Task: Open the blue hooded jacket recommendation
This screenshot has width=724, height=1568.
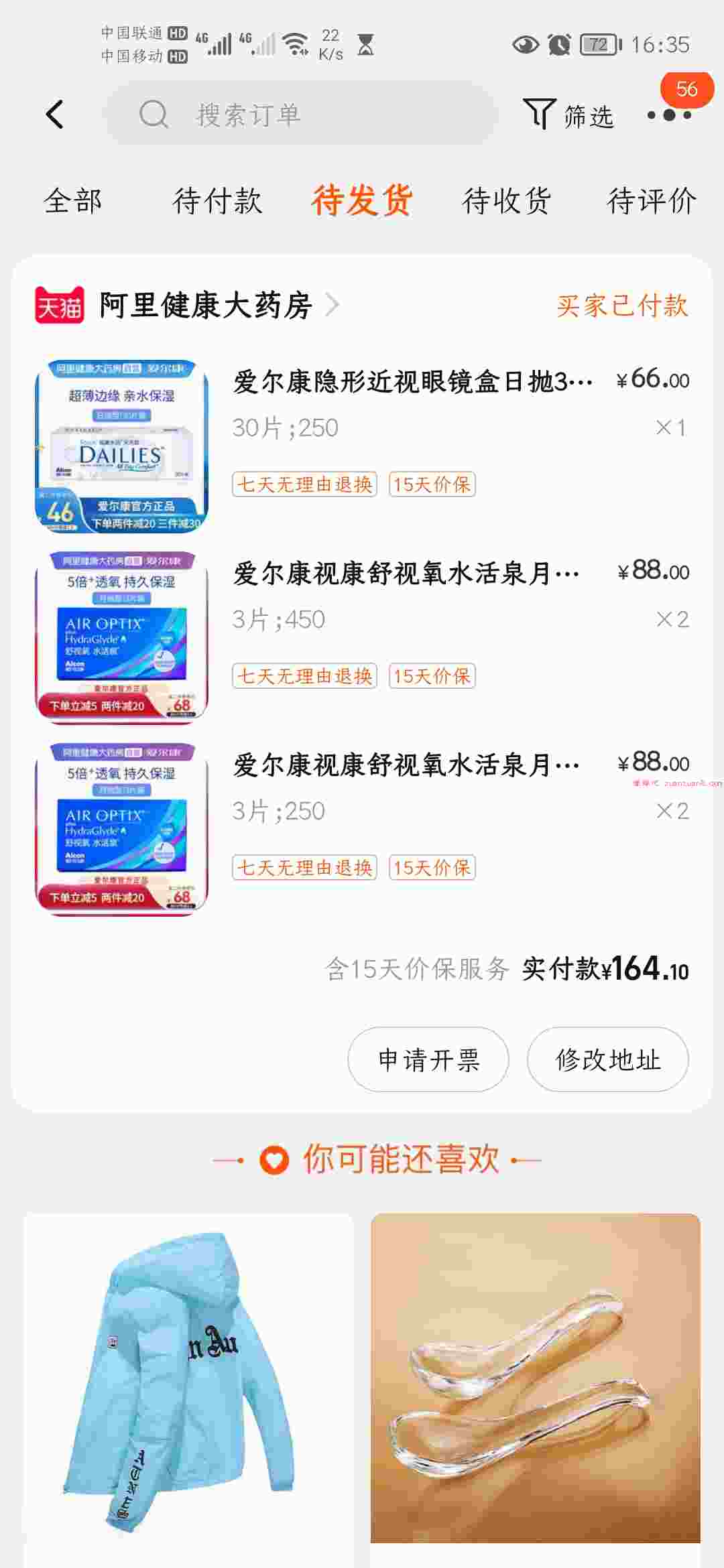Action: pyautogui.click(x=188, y=1380)
